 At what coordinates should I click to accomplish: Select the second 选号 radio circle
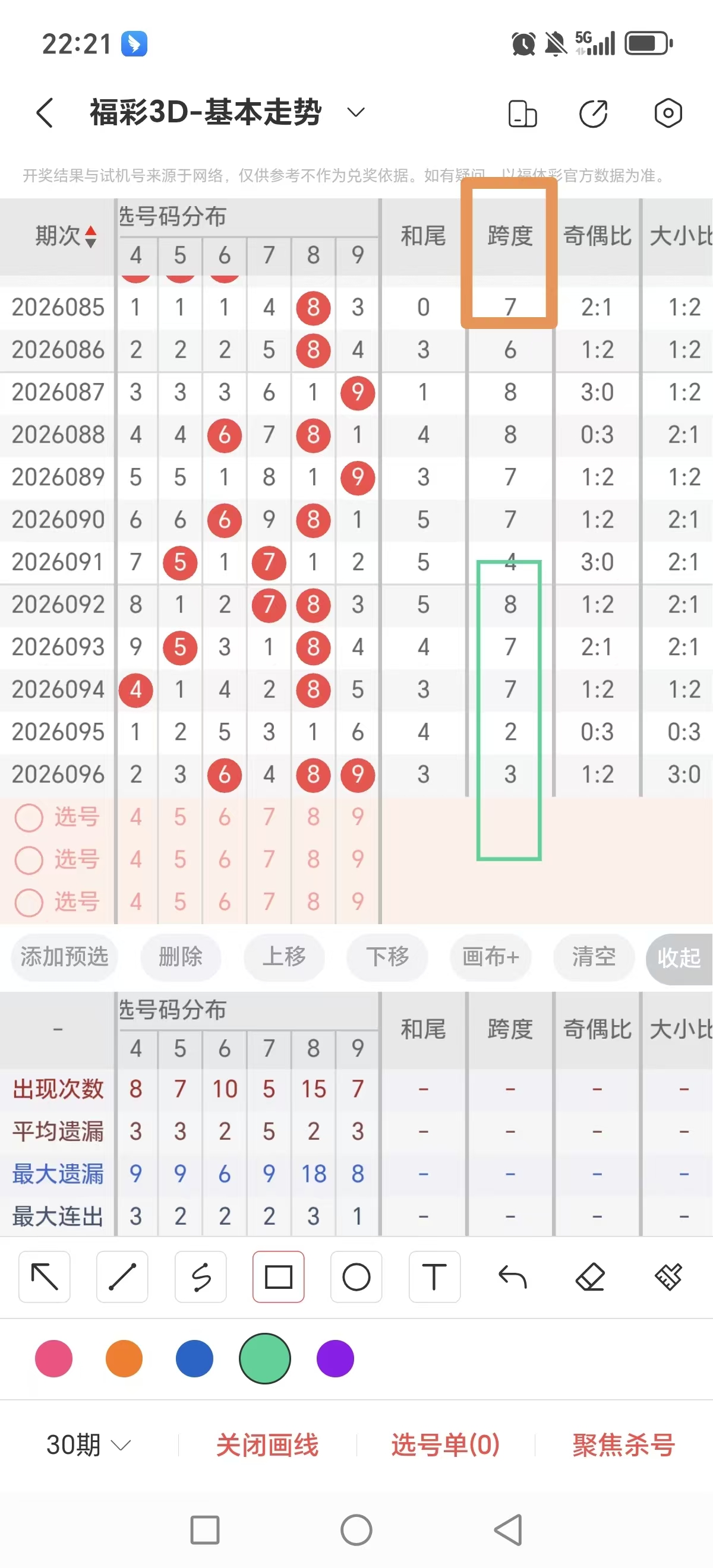point(29,860)
